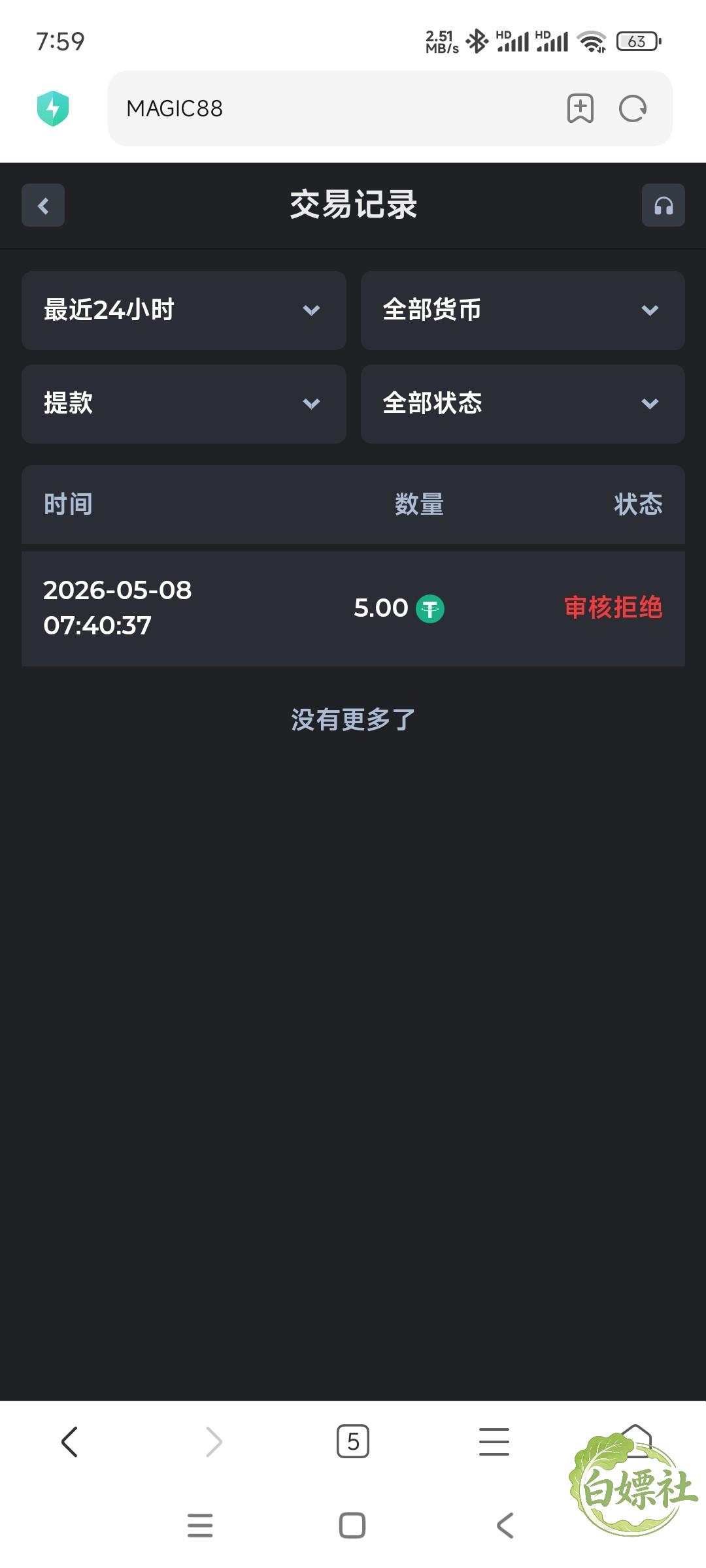This screenshot has height=1568, width=706.
Task: Open the browser security shield icon
Action: (x=53, y=108)
